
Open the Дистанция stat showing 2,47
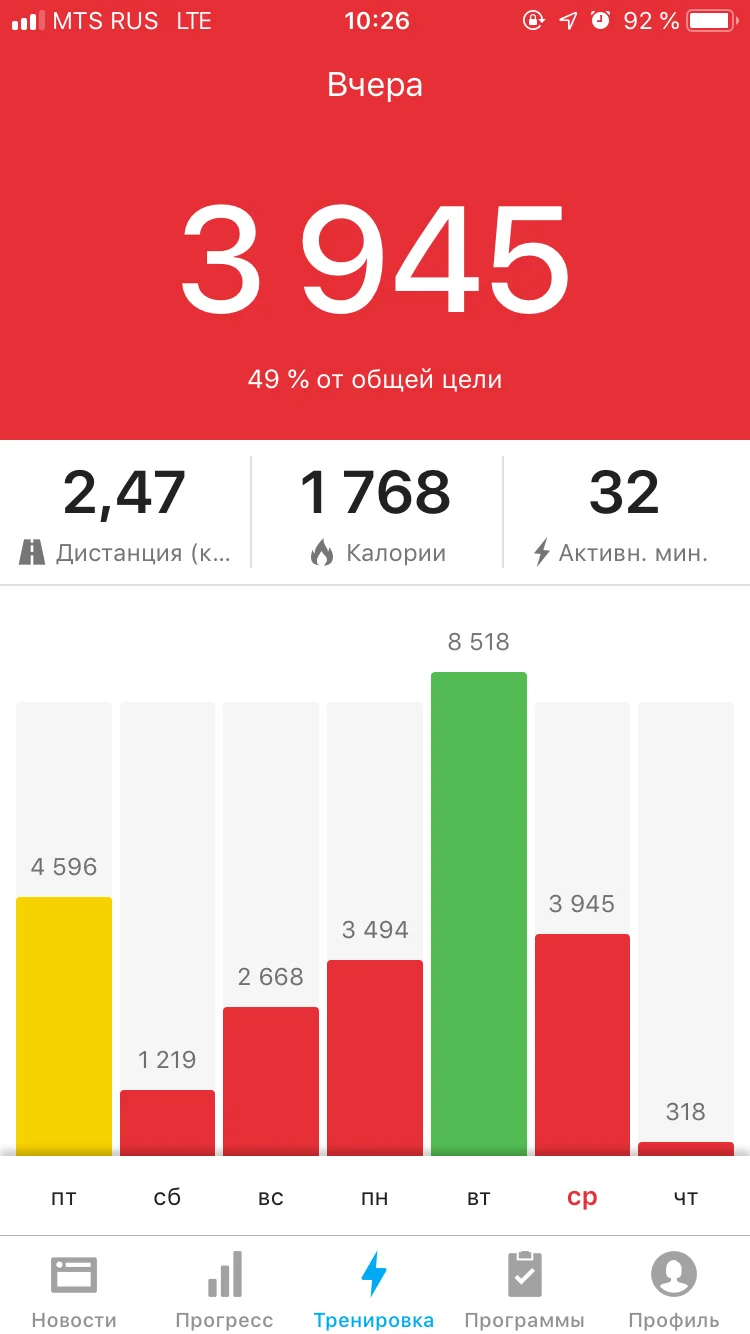coord(125,513)
